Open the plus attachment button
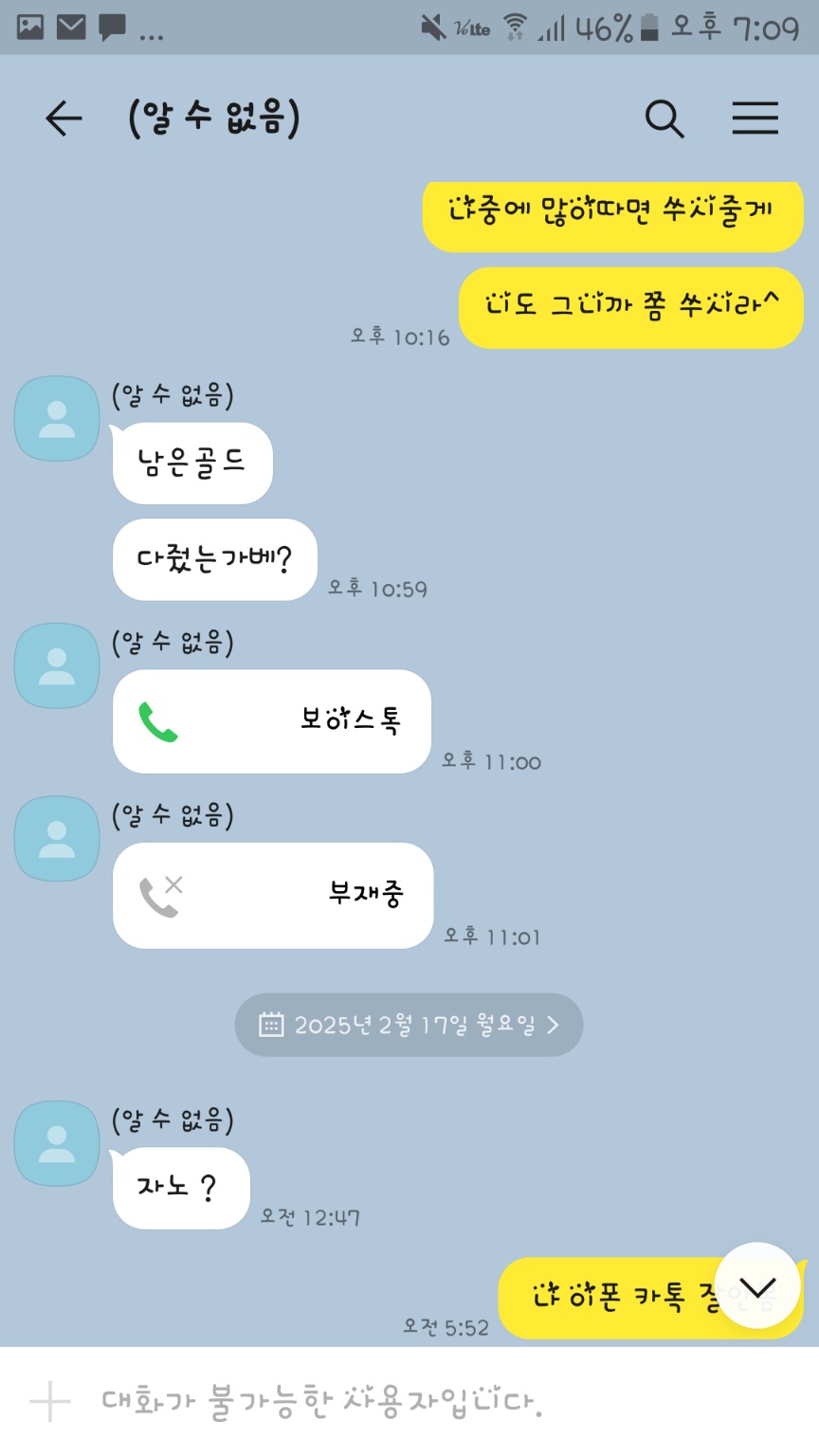This screenshot has width=819, height=1456. pyautogui.click(x=49, y=1401)
